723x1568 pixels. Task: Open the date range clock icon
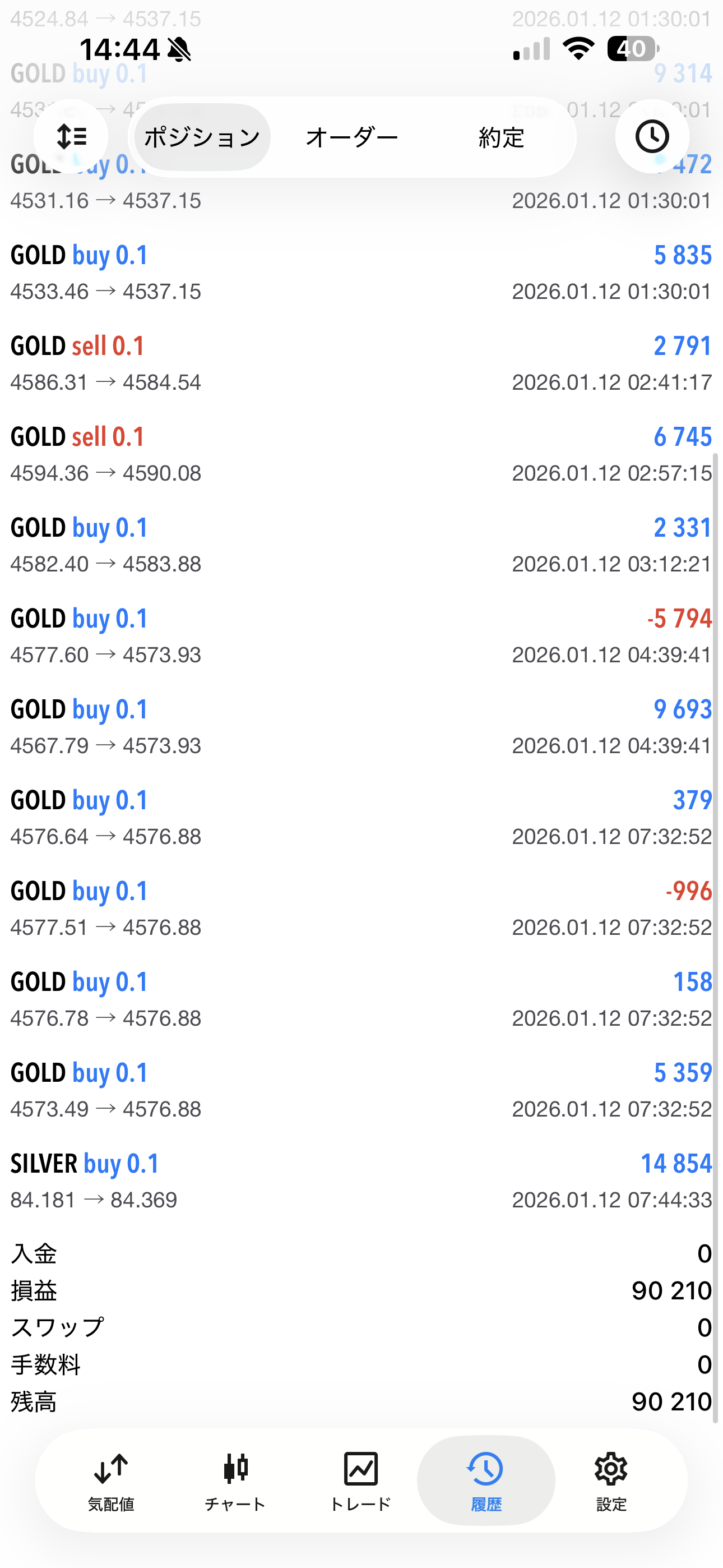pos(652,136)
